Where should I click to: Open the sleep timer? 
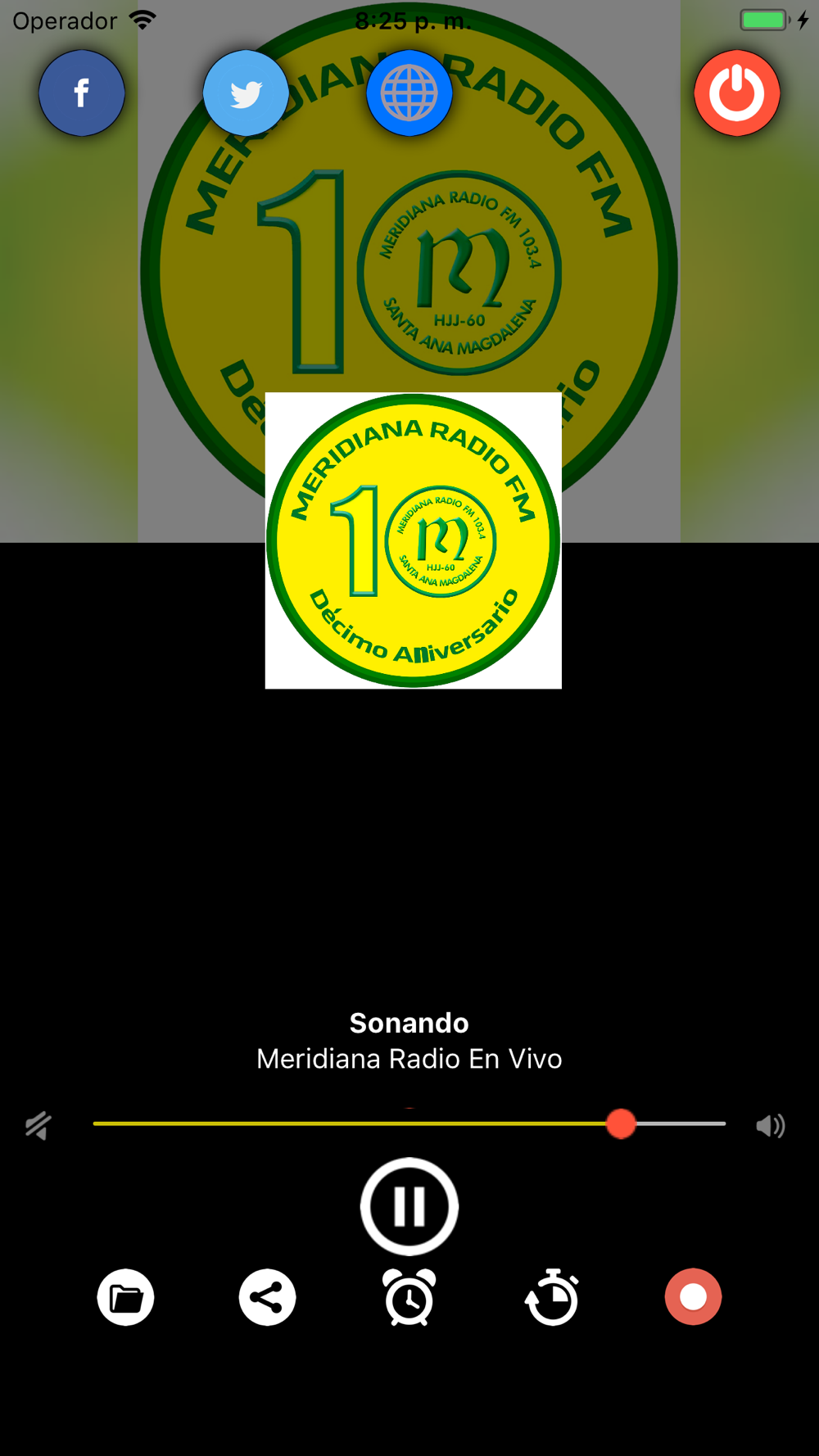click(x=552, y=1297)
